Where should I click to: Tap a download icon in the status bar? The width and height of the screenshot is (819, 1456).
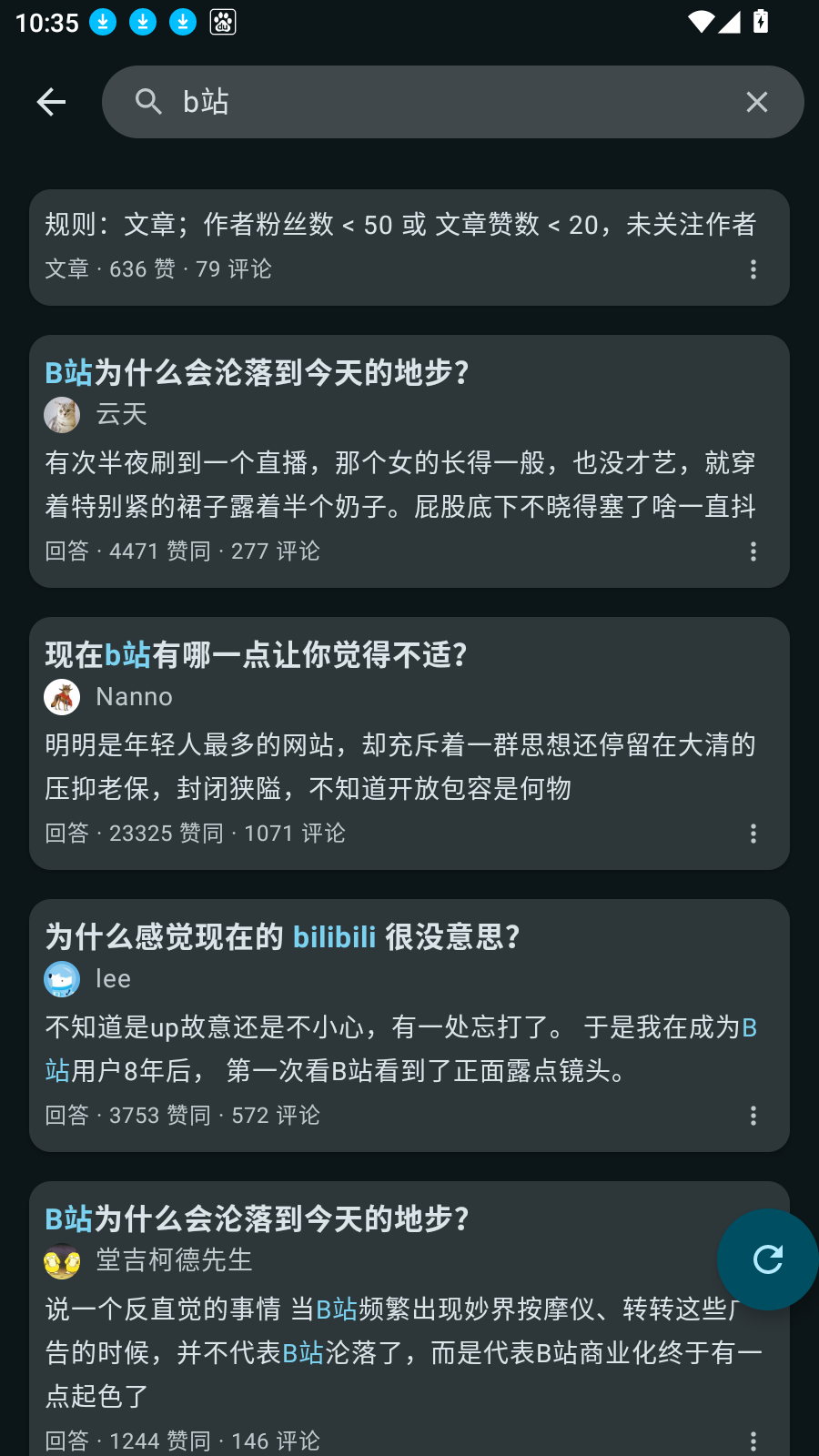tap(102, 22)
